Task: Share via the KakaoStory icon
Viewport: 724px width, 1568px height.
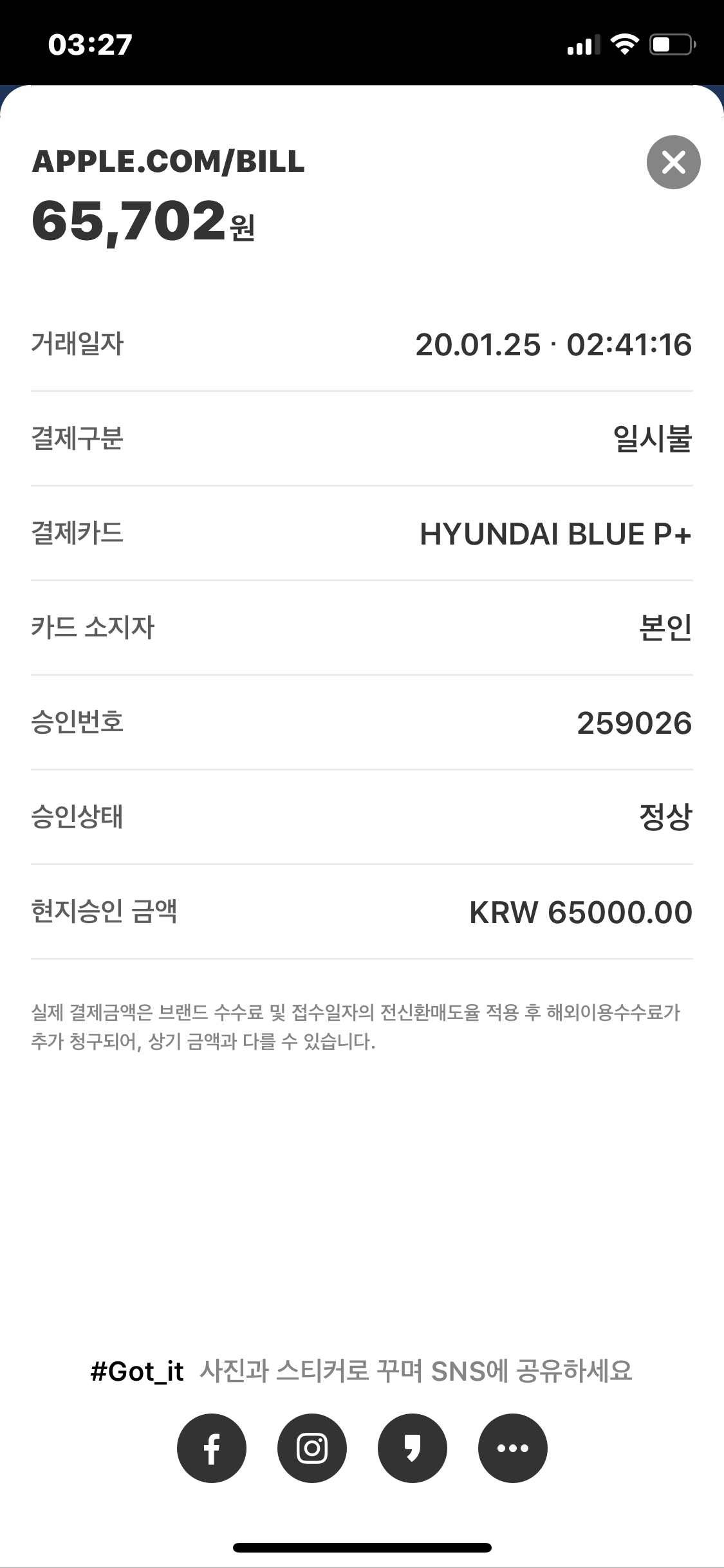Action: [x=413, y=1448]
